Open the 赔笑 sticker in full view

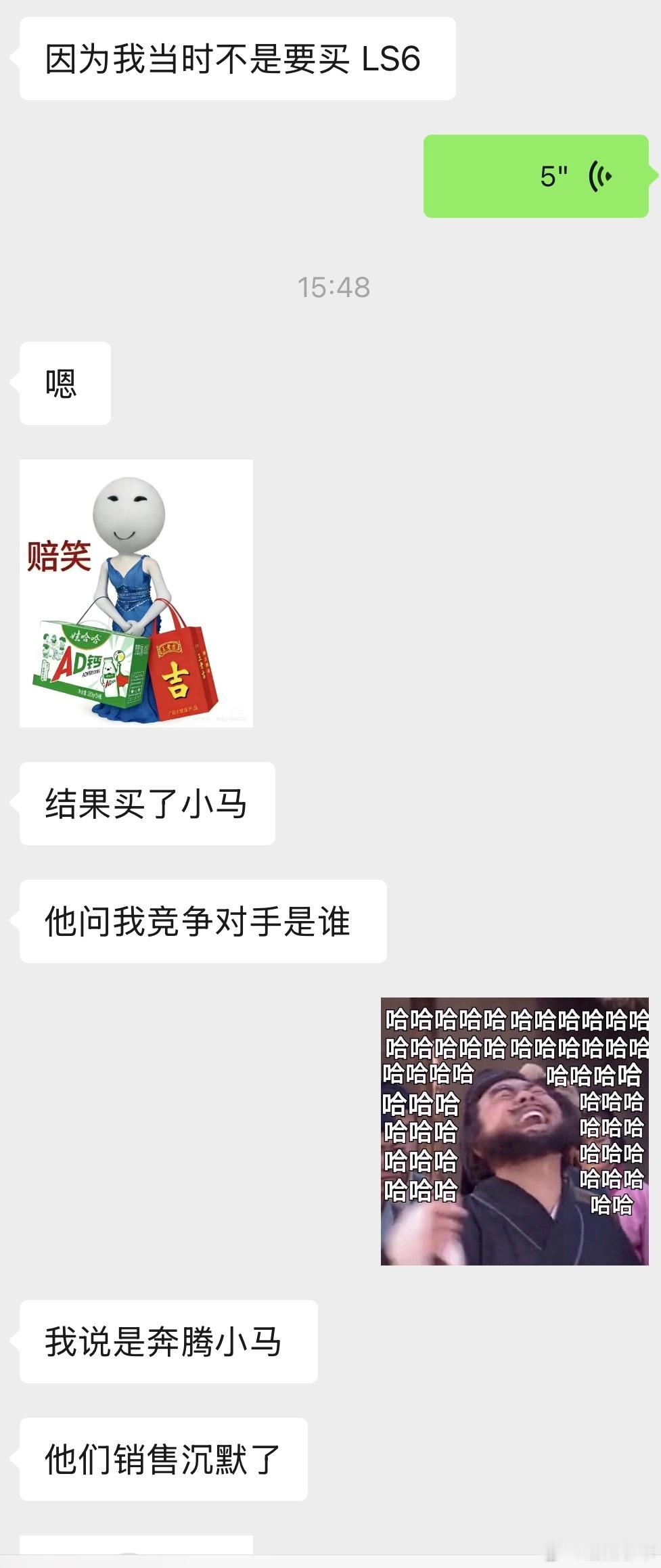tap(135, 594)
